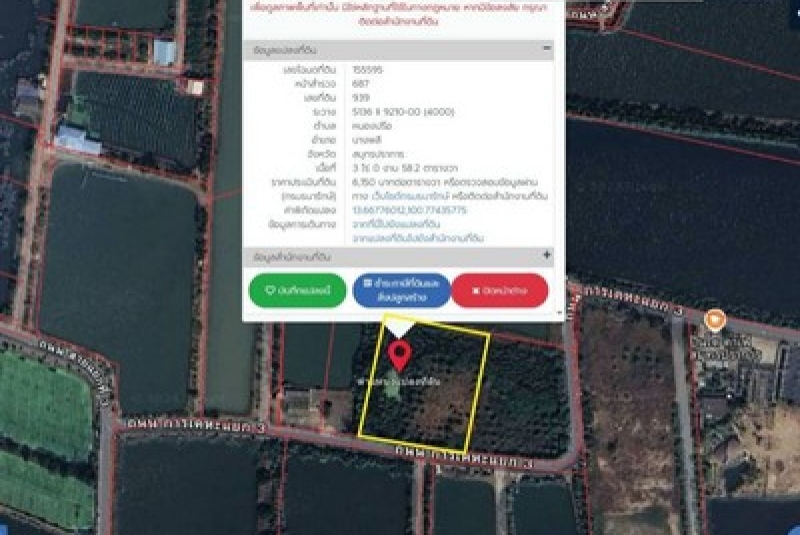Tap the red location pin on the map
This screenshot has height=535, width=800.
pos(400,356)
